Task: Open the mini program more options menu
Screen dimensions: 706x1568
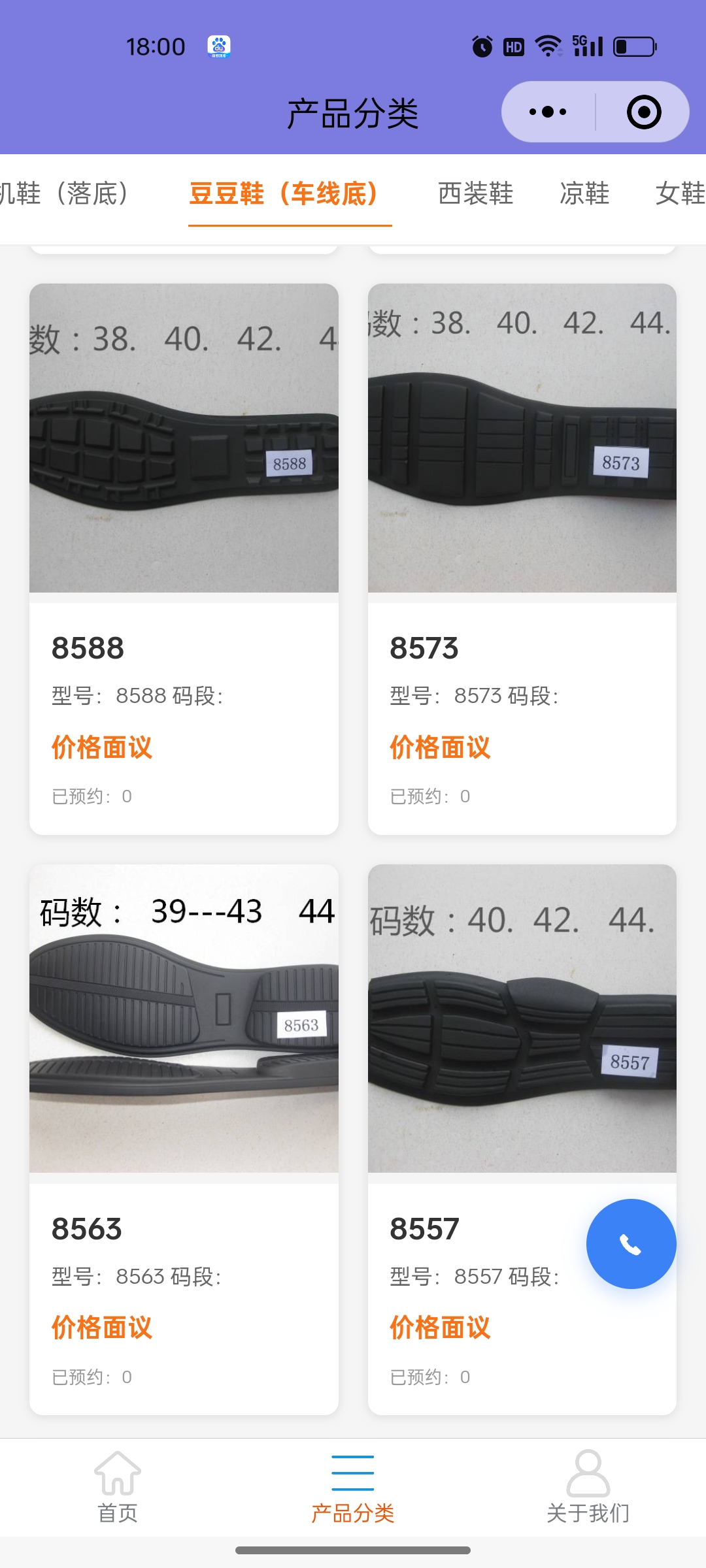Action: (548, 112)
